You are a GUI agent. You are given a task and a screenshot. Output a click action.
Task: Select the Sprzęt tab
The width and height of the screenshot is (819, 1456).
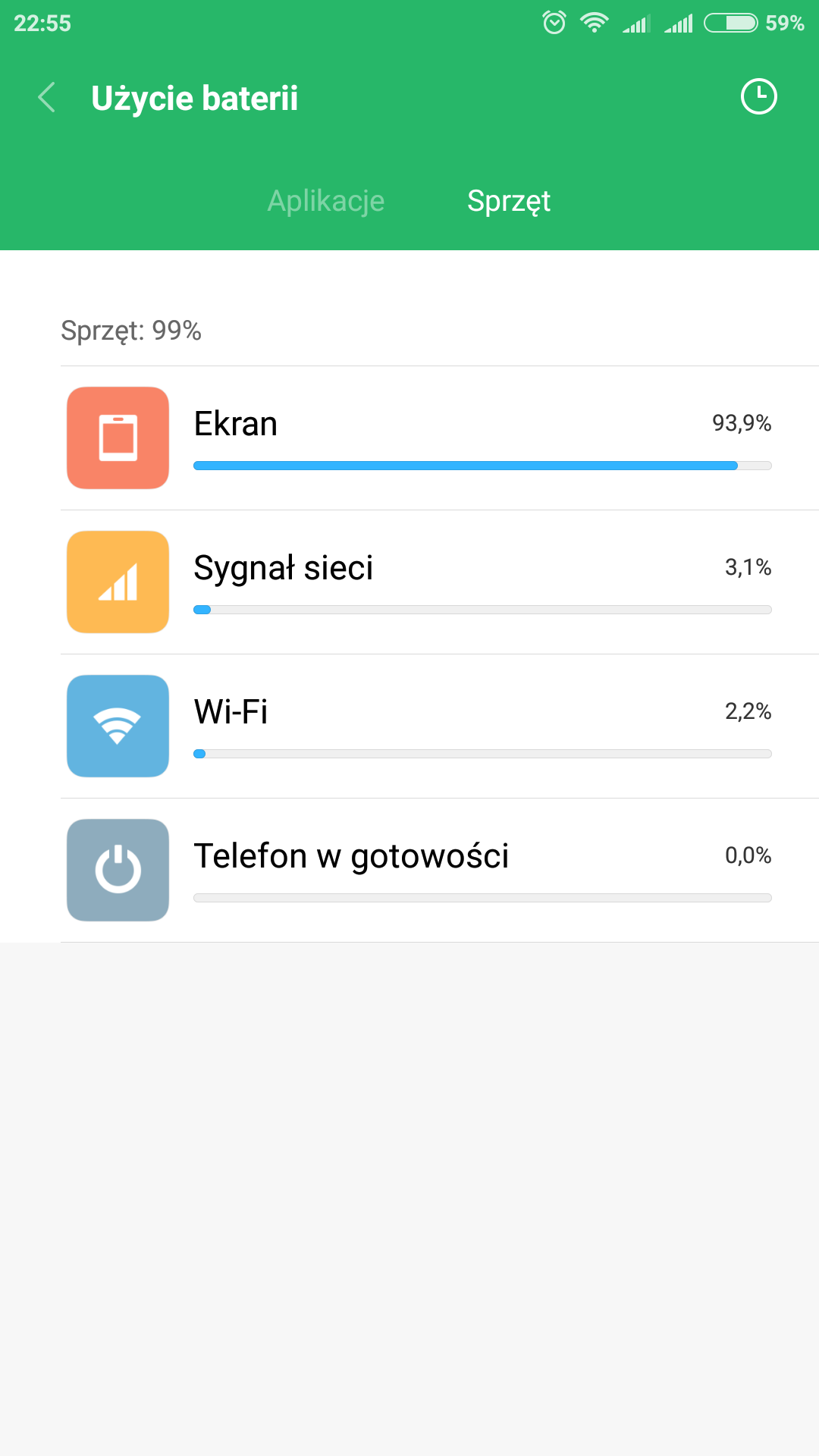tap(509, 201)
